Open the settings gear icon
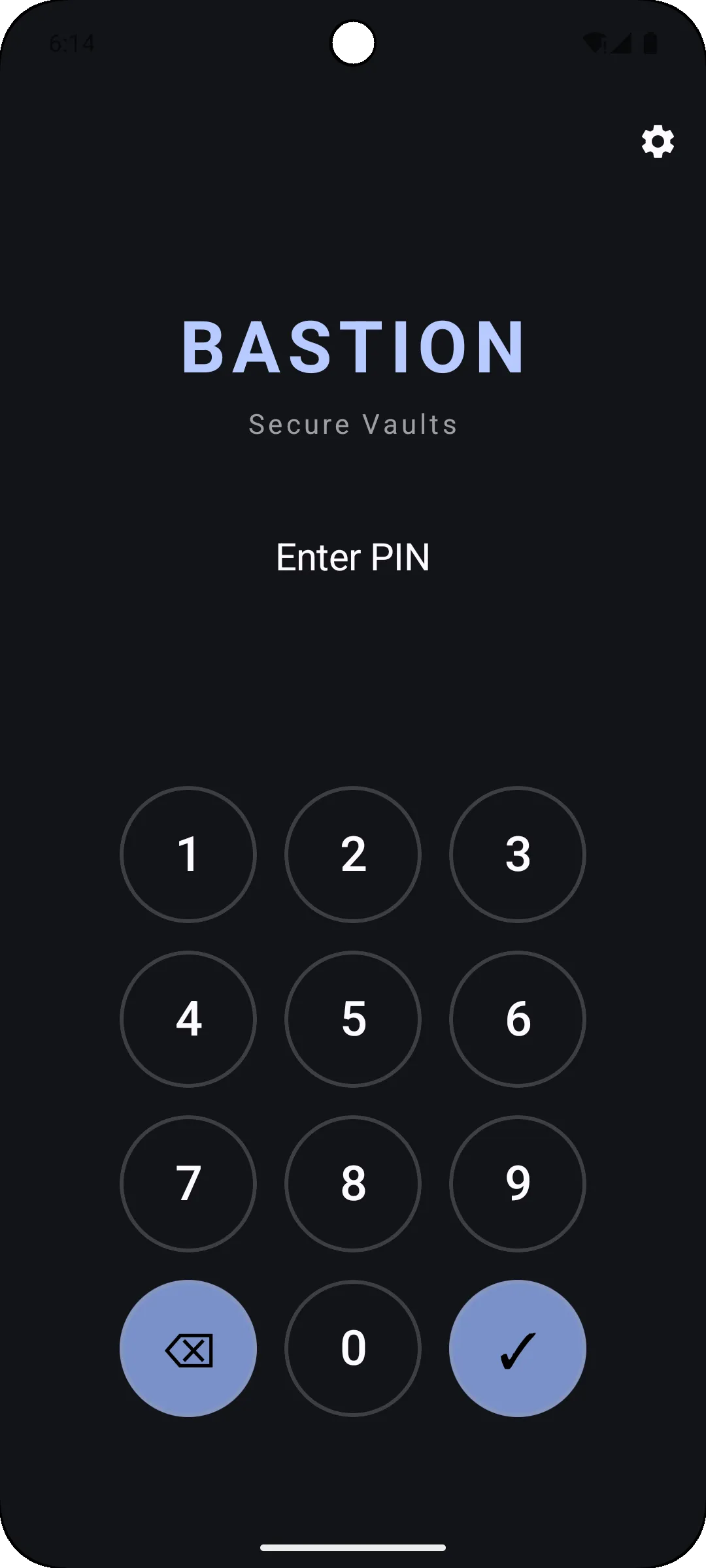The image size is (706, 1568). (658, 142)
